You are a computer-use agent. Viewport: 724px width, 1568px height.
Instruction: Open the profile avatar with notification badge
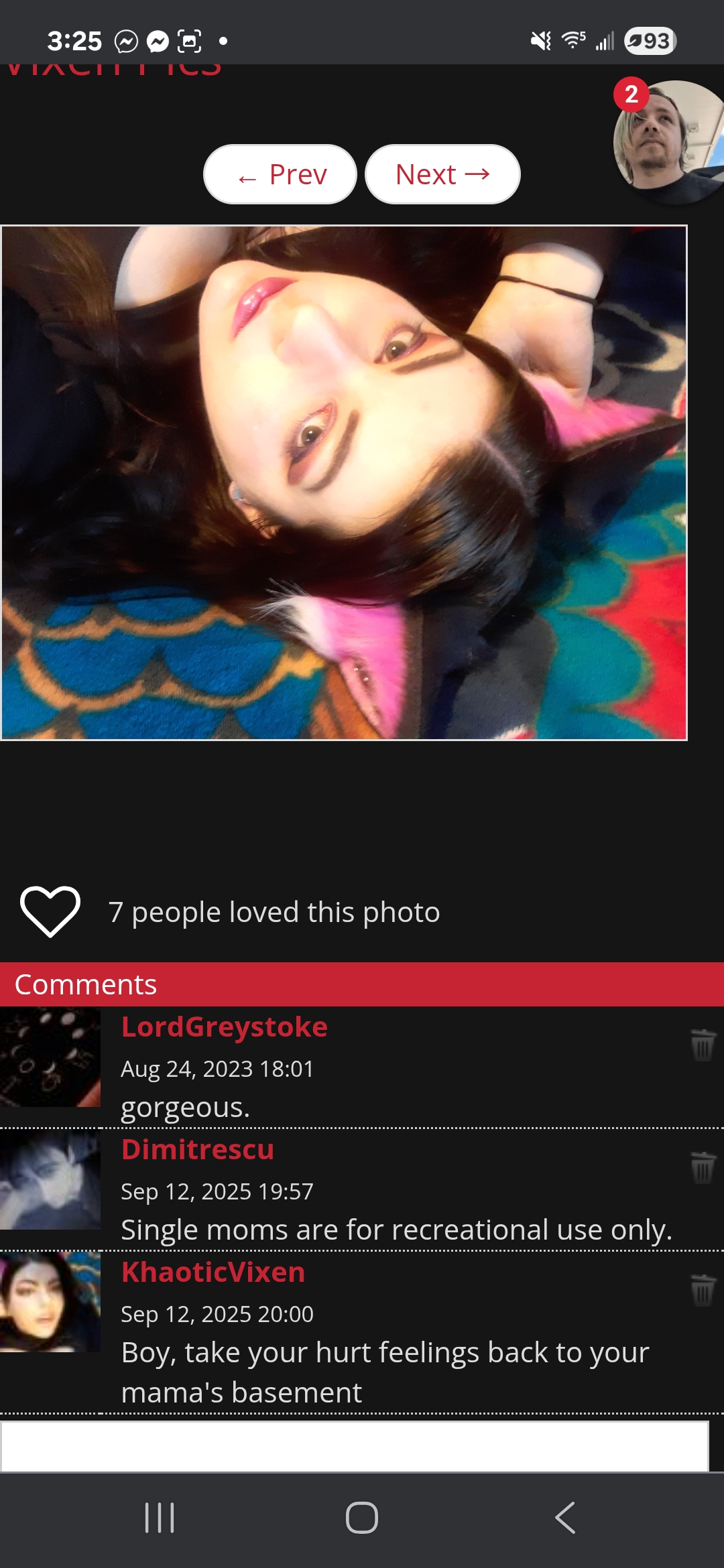pos(668,142)
